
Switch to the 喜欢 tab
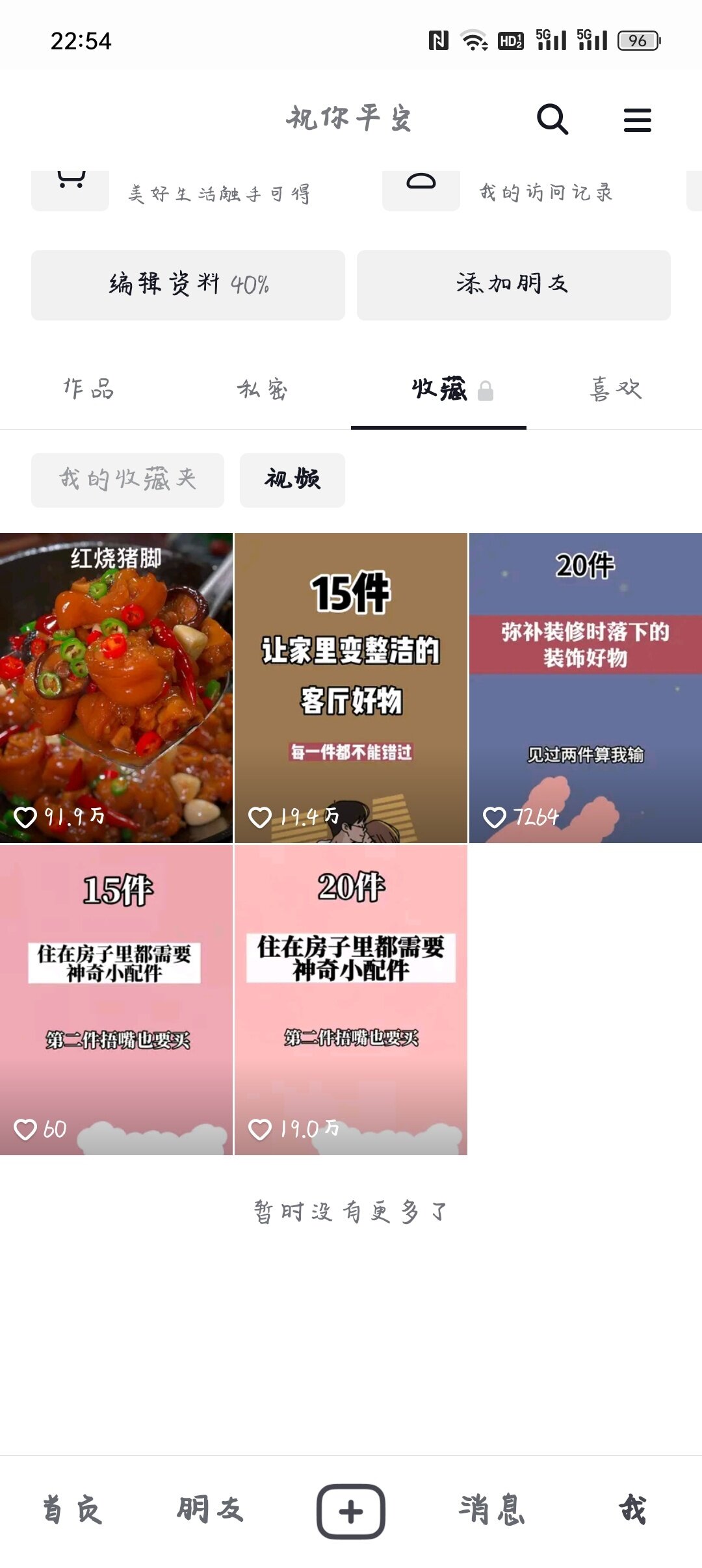pos(615,389)
